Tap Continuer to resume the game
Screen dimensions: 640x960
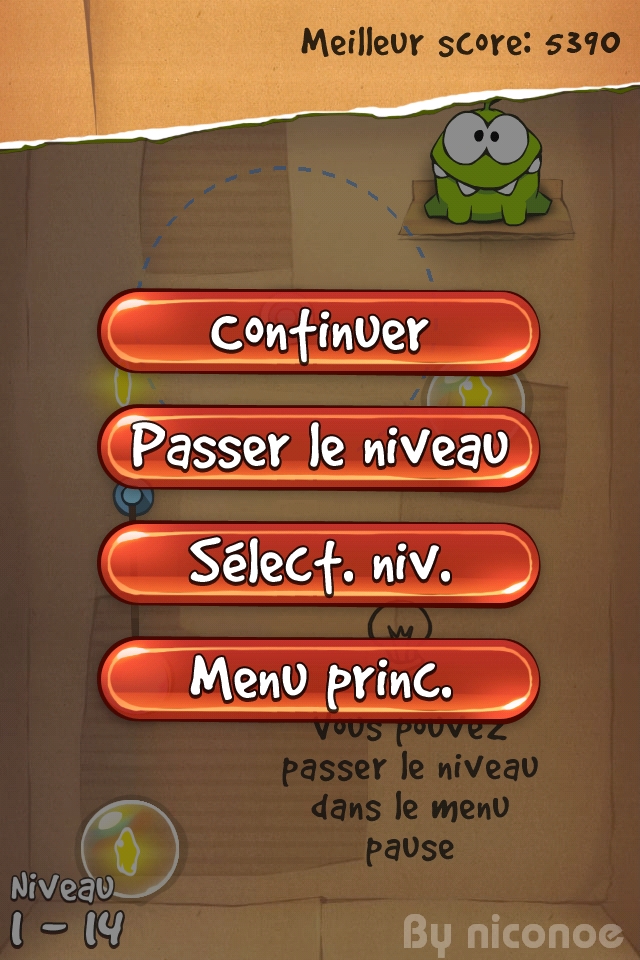[319, 333]
